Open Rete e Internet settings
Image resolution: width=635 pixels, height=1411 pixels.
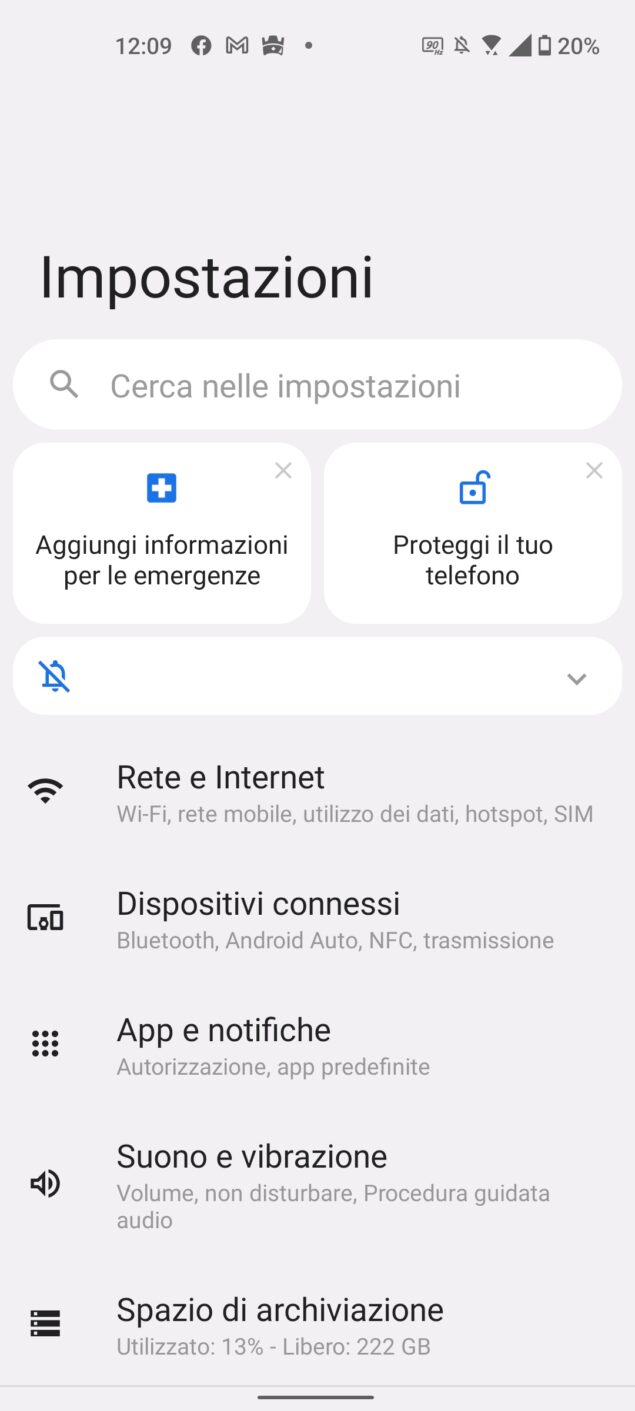click(317, 793)
